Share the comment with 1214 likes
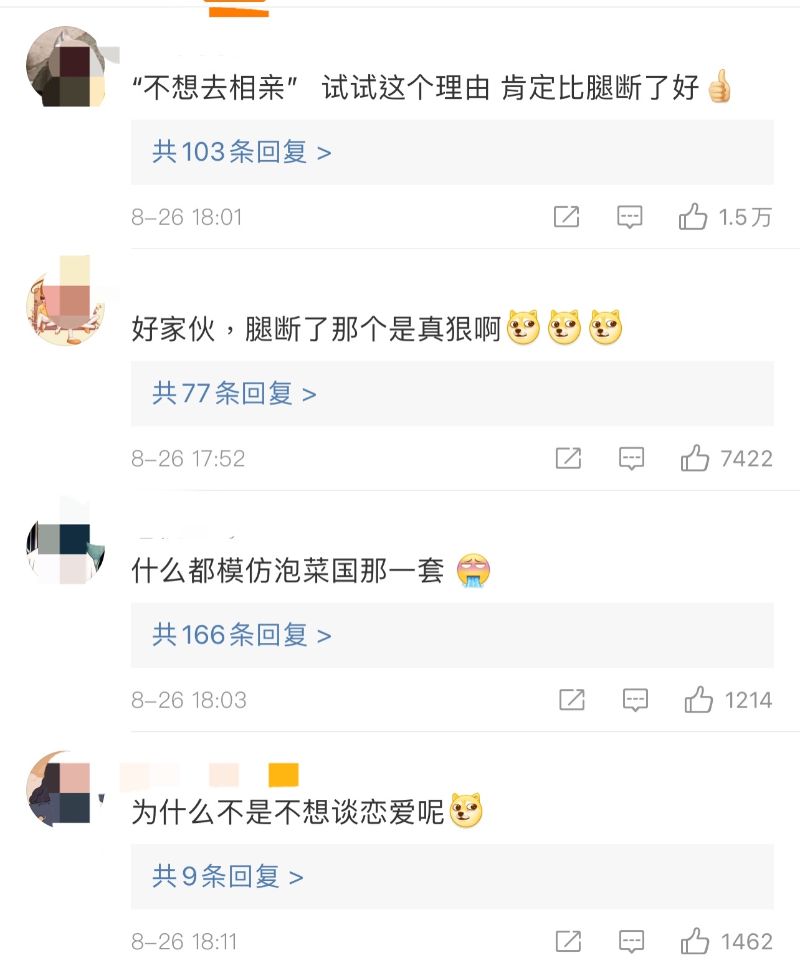Screen dimensions: 800x973 [571, 700]
